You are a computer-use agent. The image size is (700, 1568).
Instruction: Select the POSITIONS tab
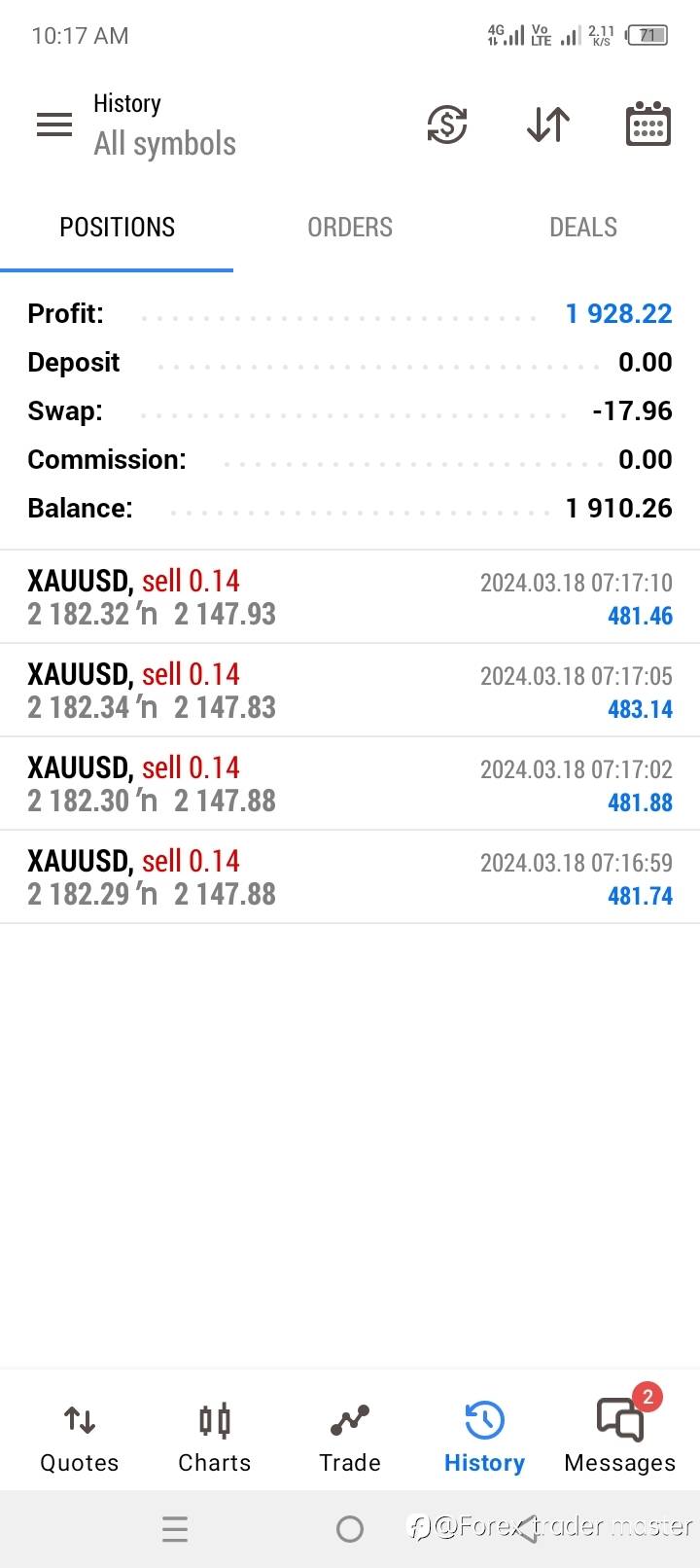(x=117, y=228)
